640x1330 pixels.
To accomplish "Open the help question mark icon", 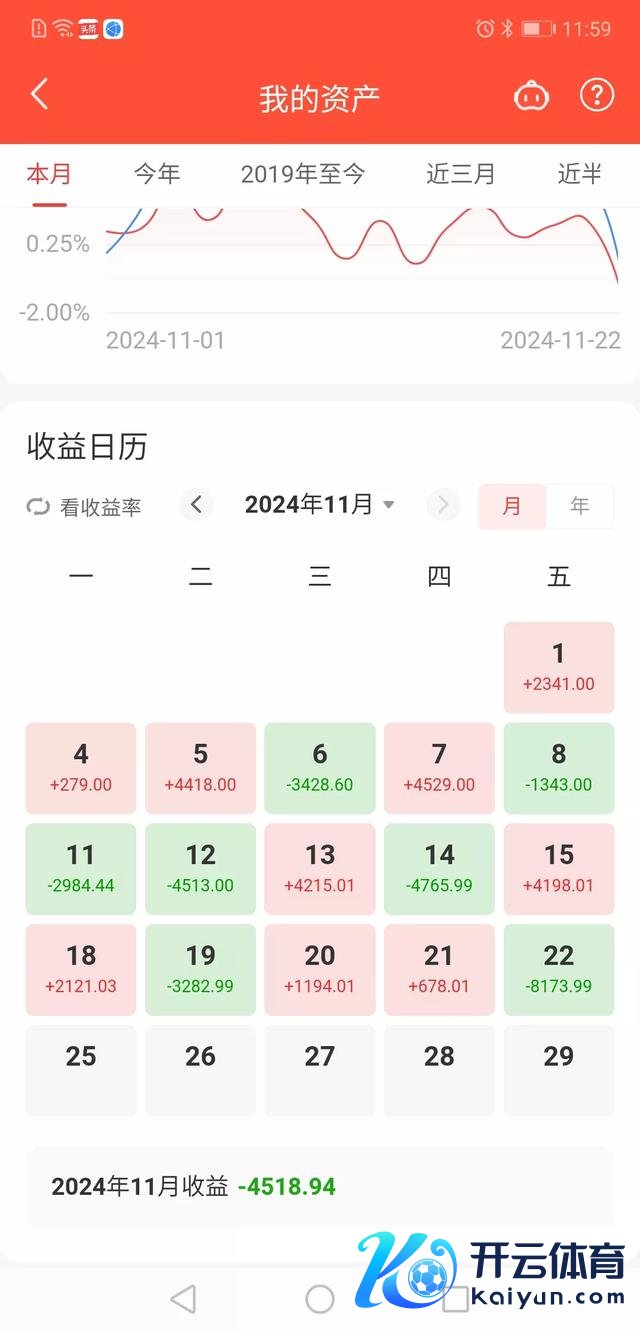I will (x=597, y=96).
